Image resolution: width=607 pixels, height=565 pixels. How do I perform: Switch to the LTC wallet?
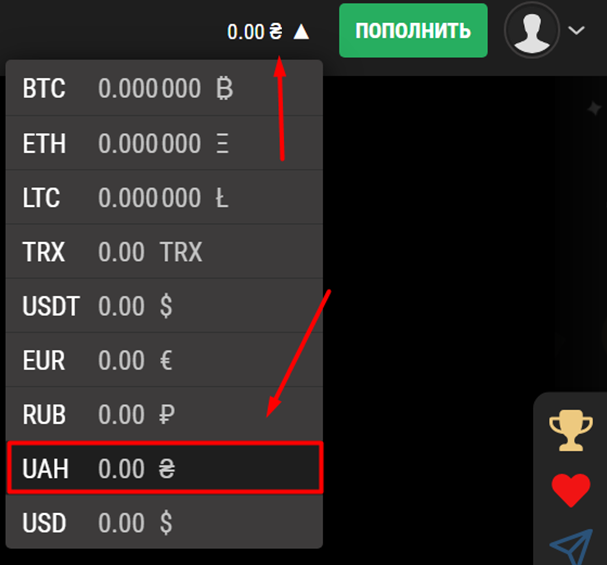click(x=164, y=198)
